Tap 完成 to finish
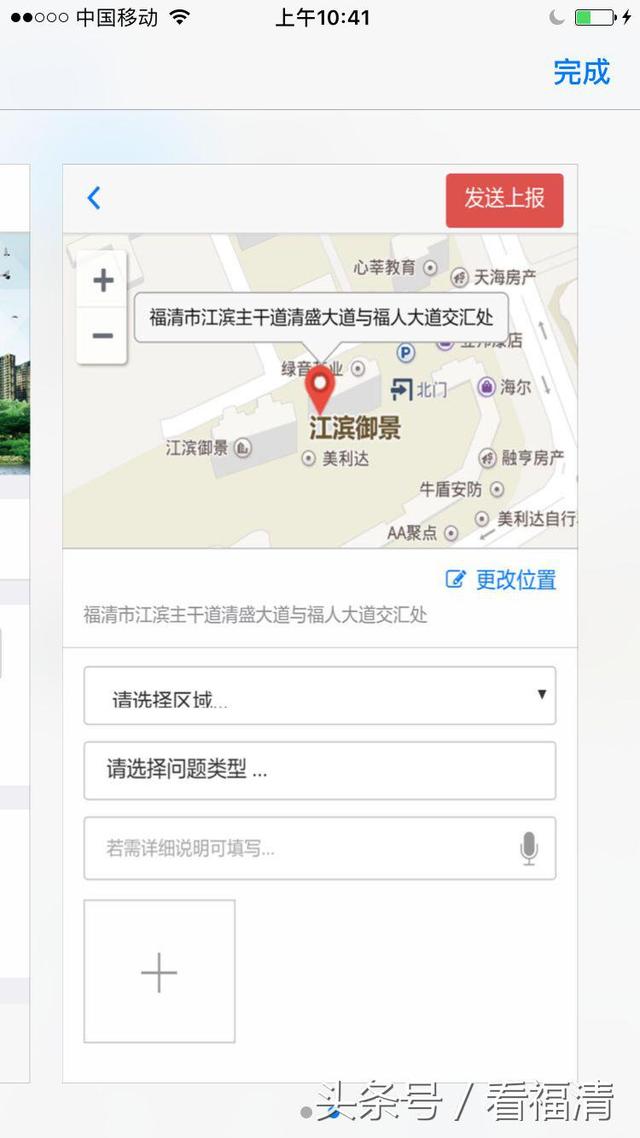The width and height of the screenshot is (640, 1138). pos(581,72)
